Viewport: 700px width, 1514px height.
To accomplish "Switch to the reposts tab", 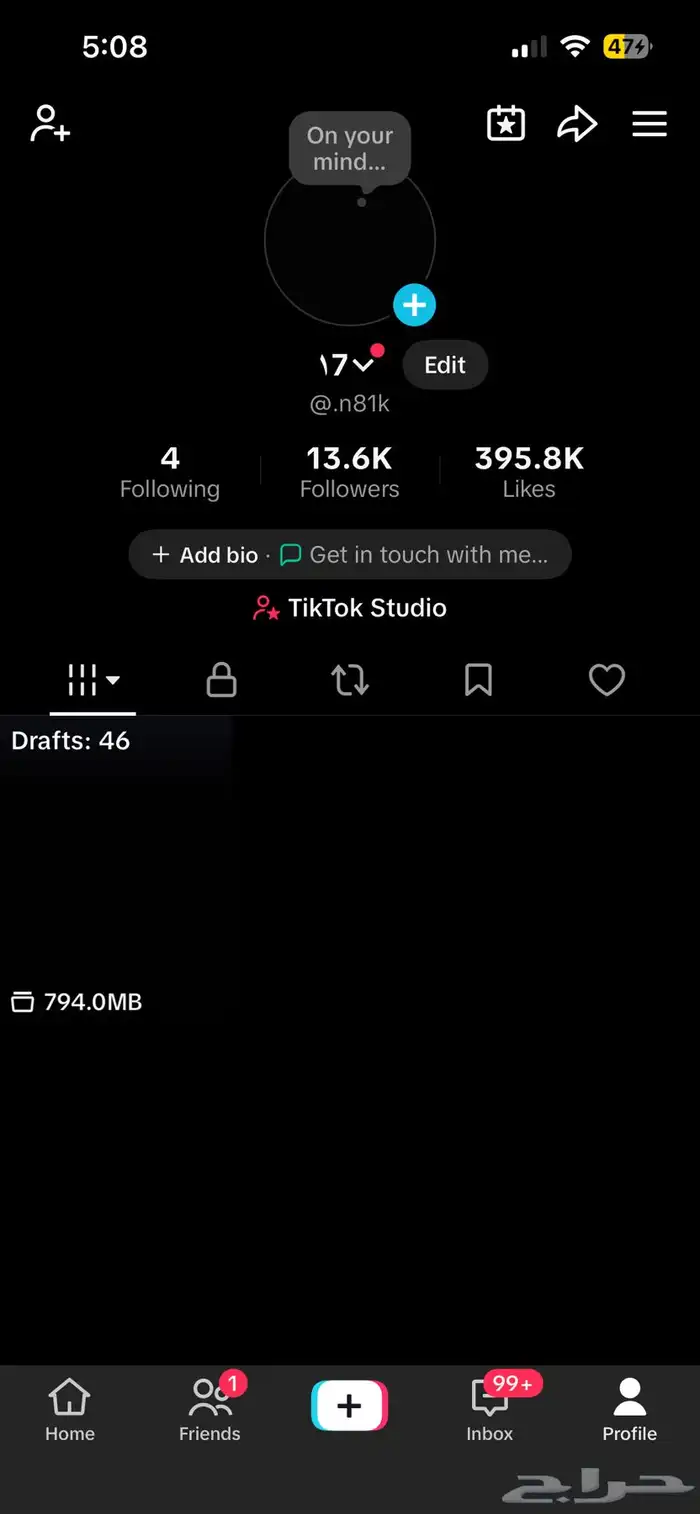I will click(x=350, y=681).
